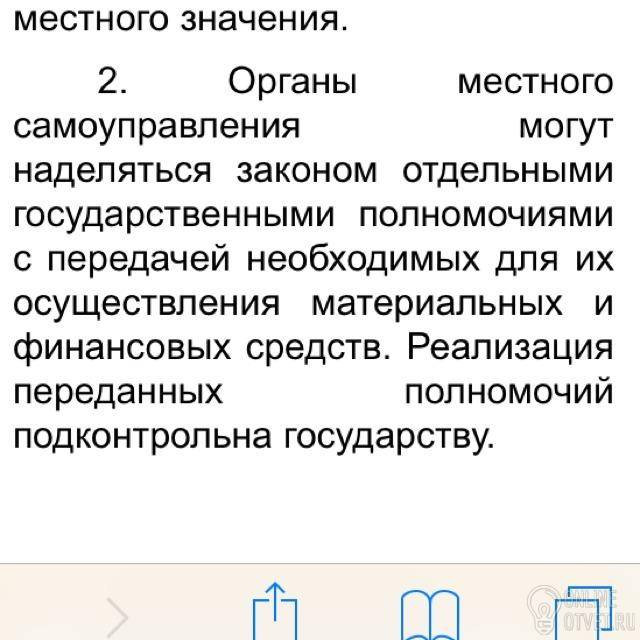This screenshot has width=640, height=640.
Task: Open the bookmarks book icon
Action: click(x=430, y=616)
